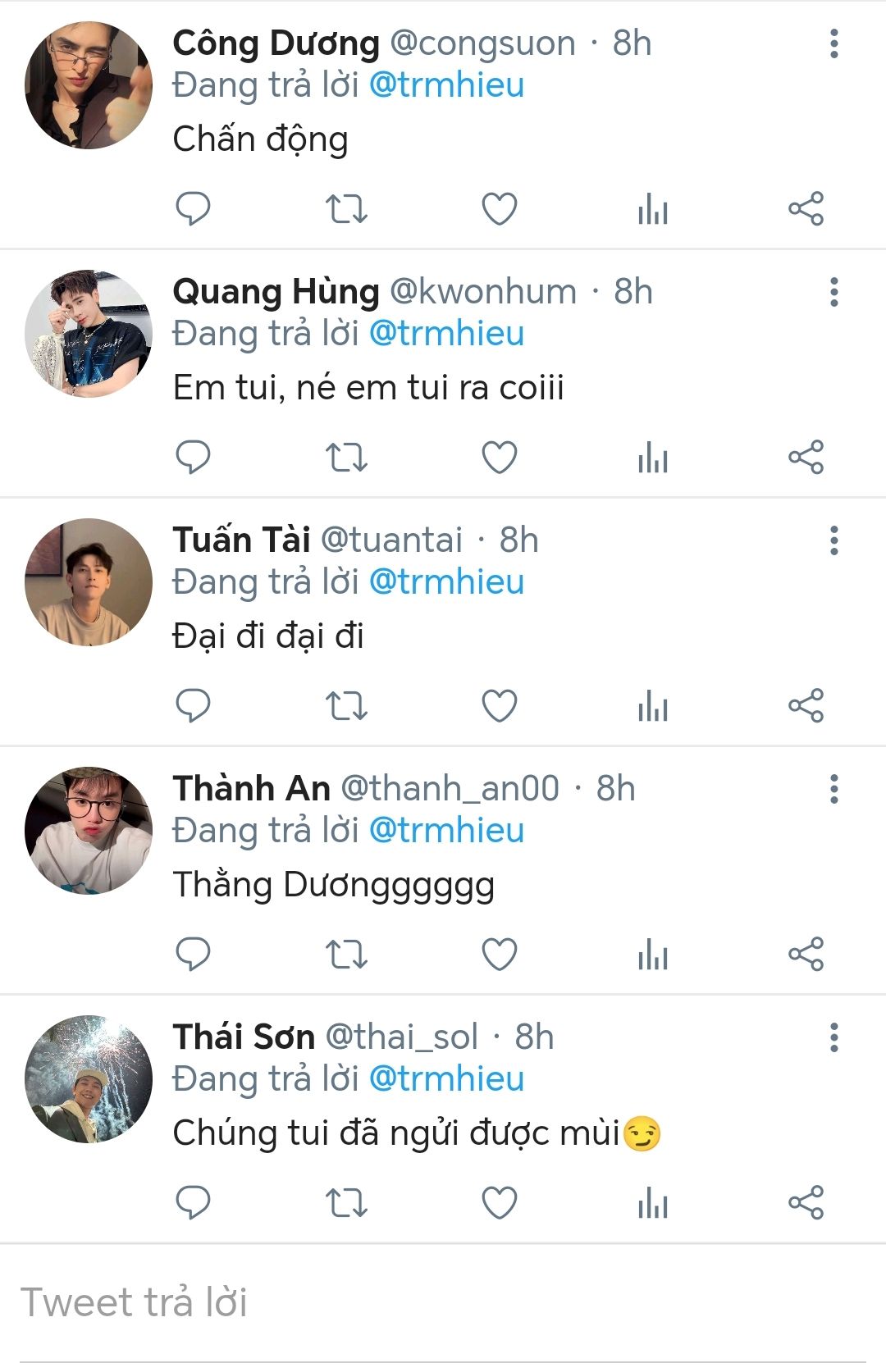Share Tuấn Tài's tweet
Viewport: 886px width, 1372px height.
806,706
